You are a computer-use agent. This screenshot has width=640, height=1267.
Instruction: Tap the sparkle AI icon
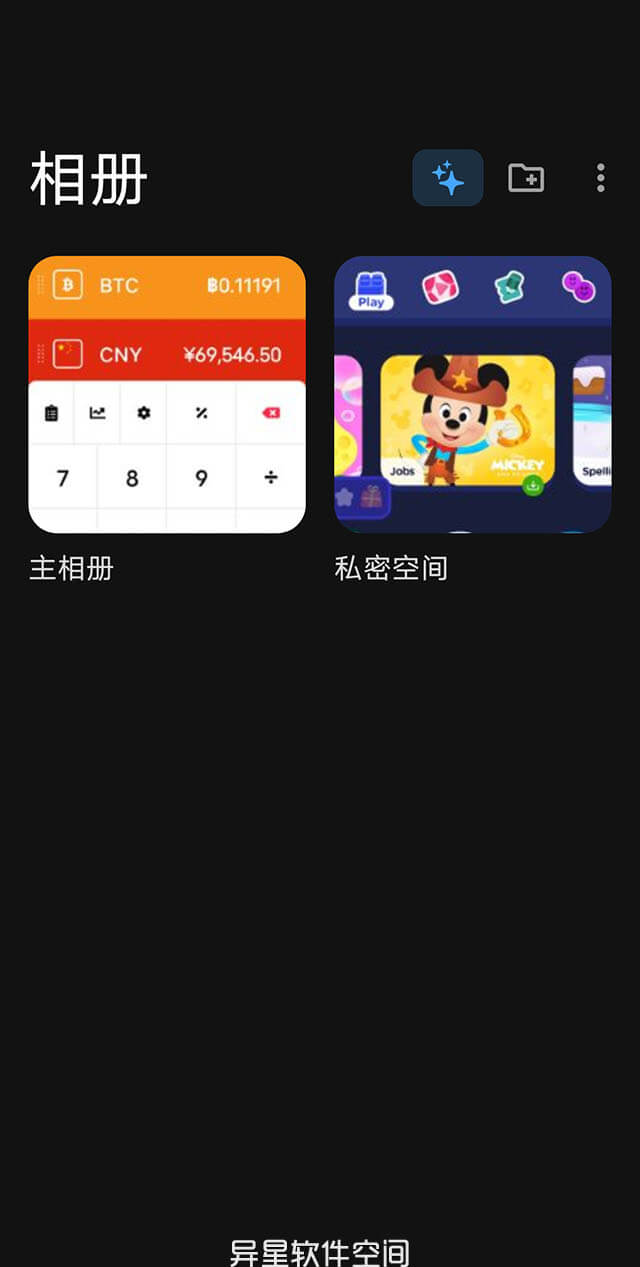448,178
